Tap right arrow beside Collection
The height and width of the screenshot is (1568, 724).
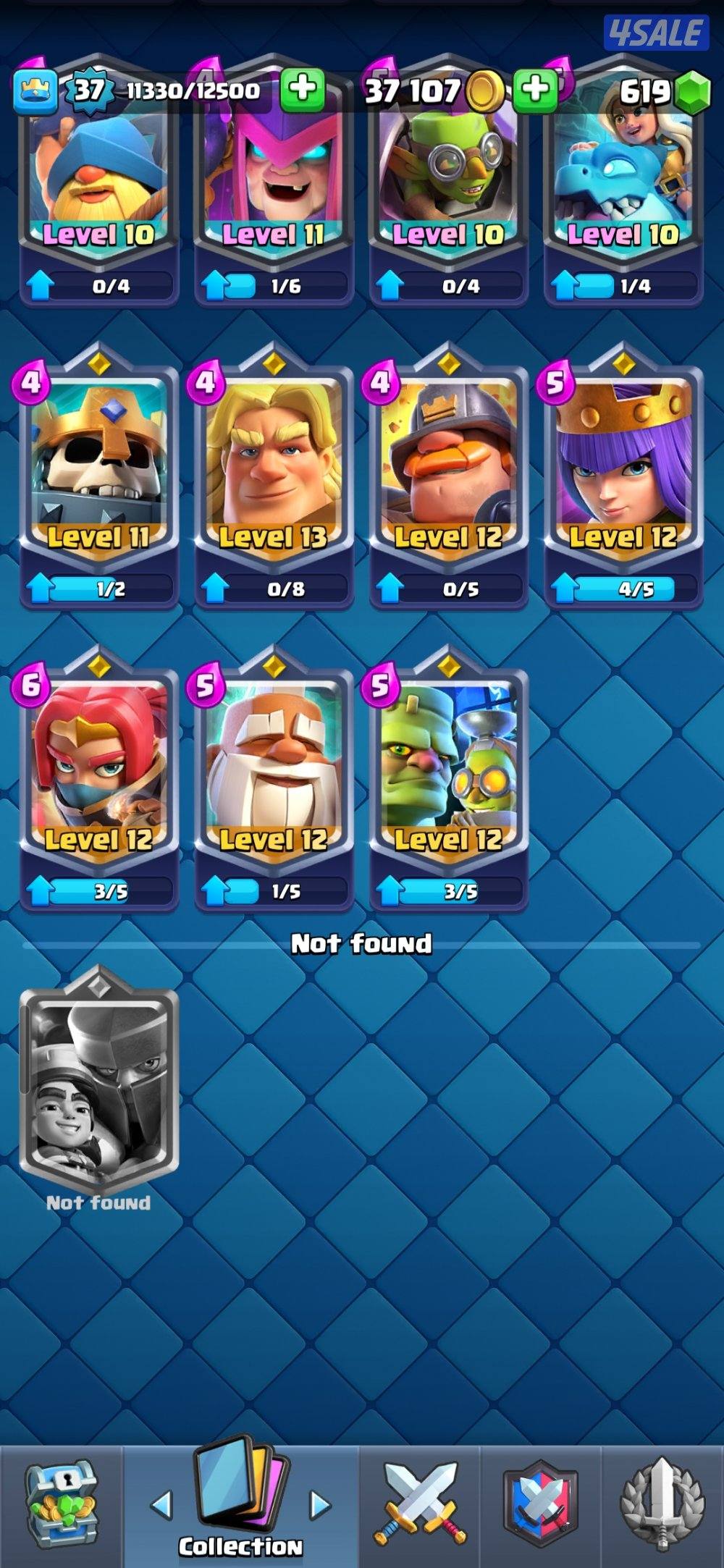pos(319,1505)
